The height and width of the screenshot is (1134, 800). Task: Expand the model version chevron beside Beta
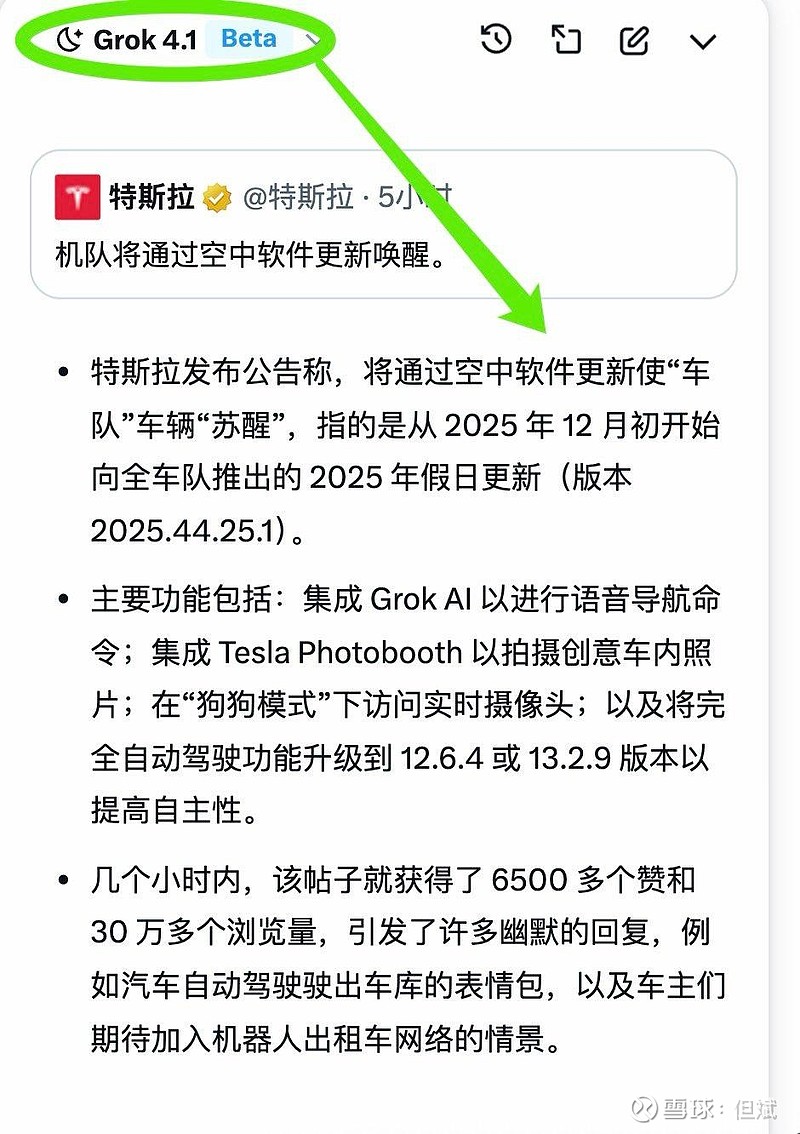(314, 41)
